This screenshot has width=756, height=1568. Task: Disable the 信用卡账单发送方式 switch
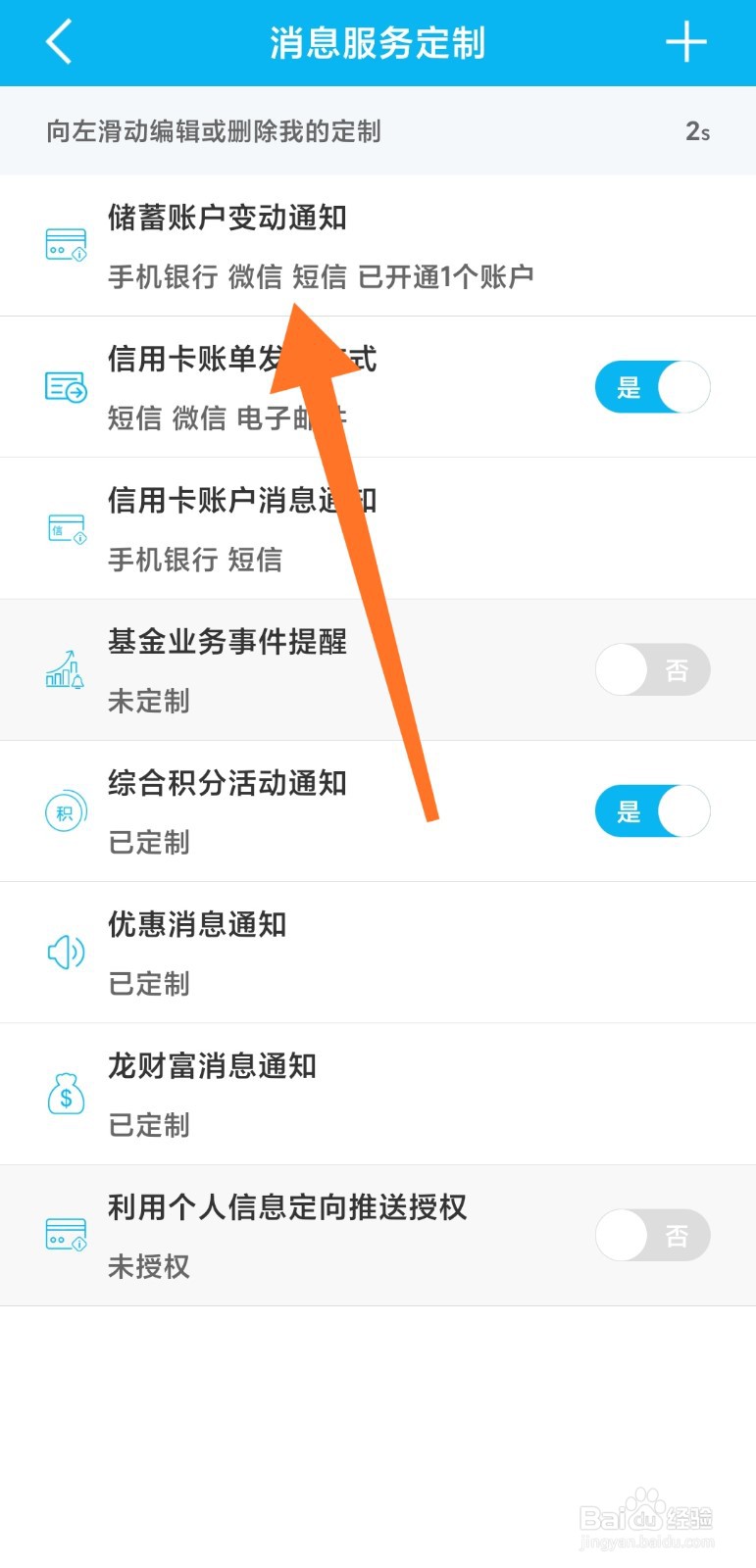pos(652,387)
